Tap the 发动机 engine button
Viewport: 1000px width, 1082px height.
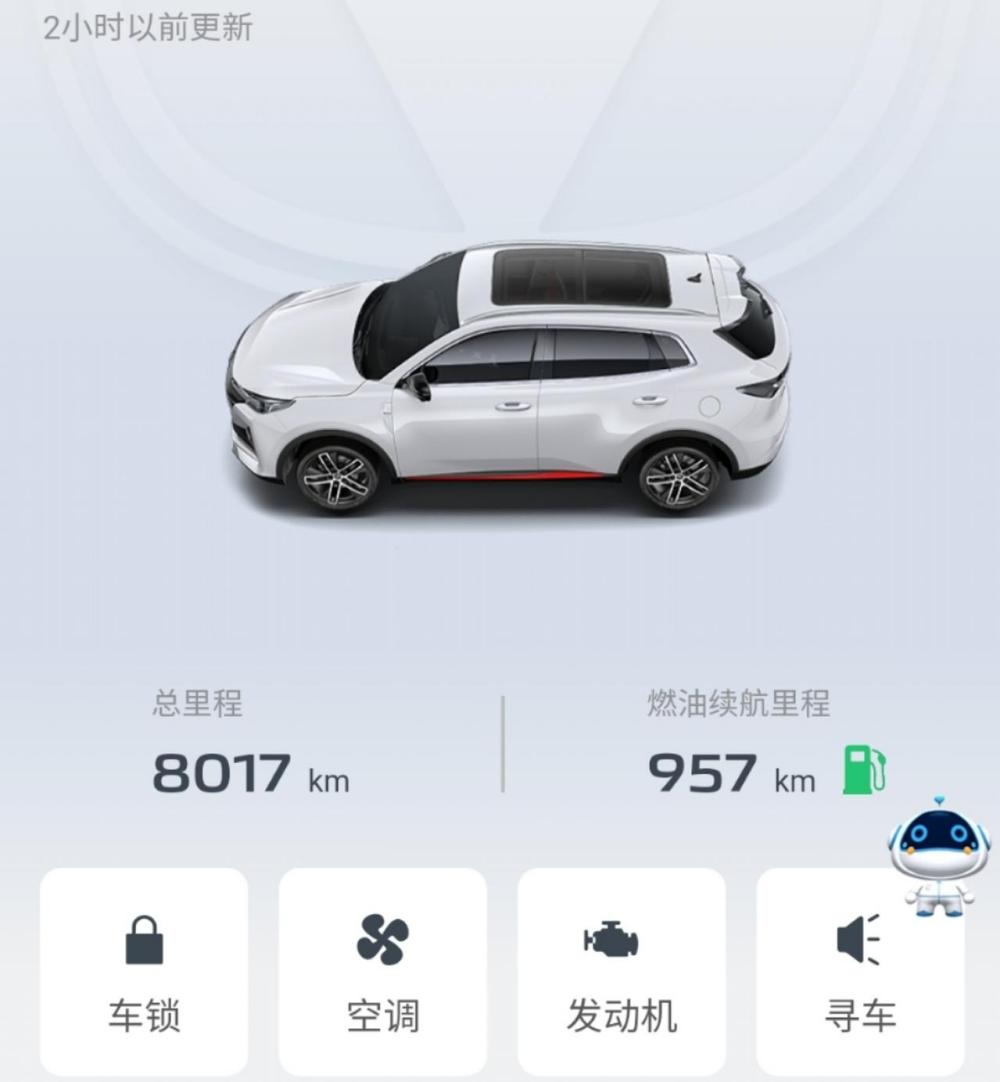(621, 972)
